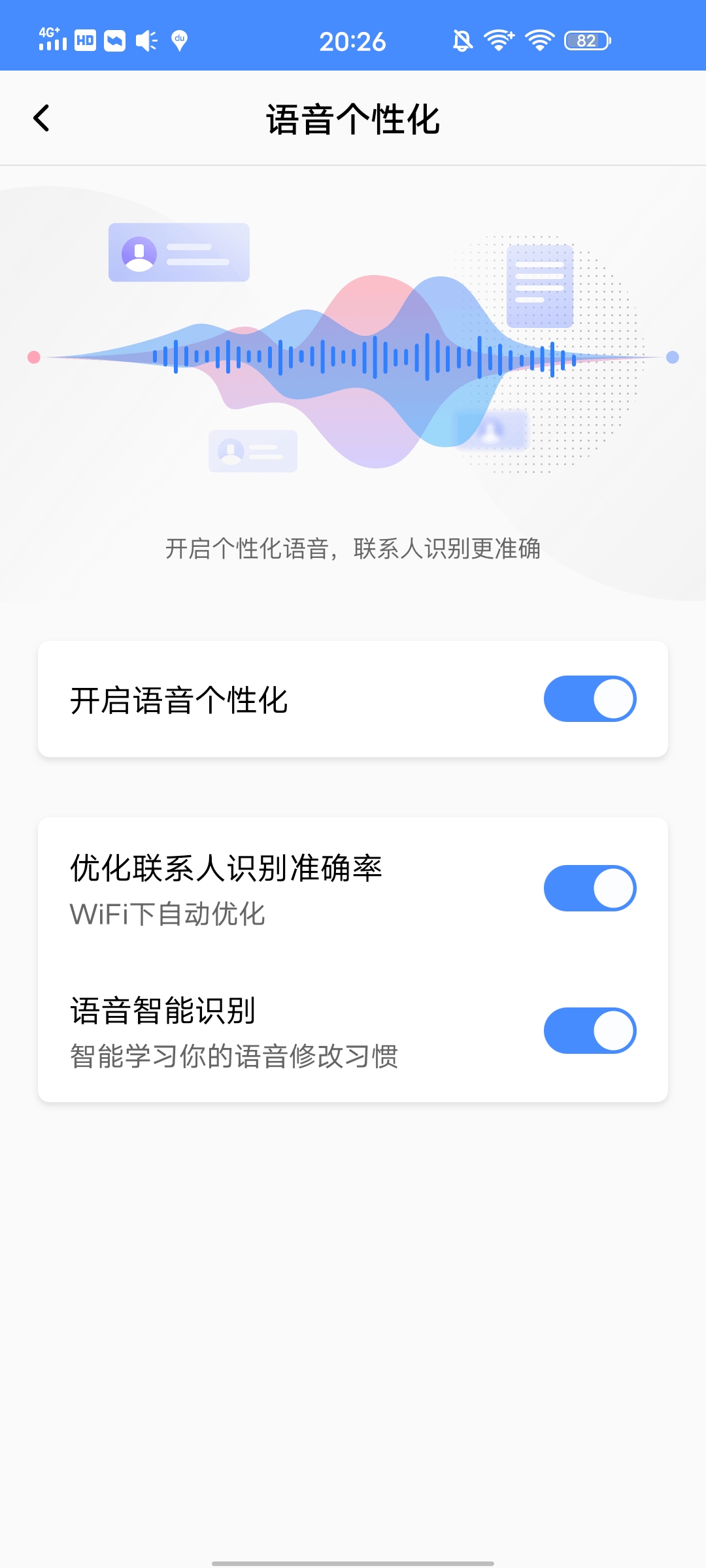Select the 语音个性化 title
This screenshot has width=706, height=1568.
coord(353,118)
